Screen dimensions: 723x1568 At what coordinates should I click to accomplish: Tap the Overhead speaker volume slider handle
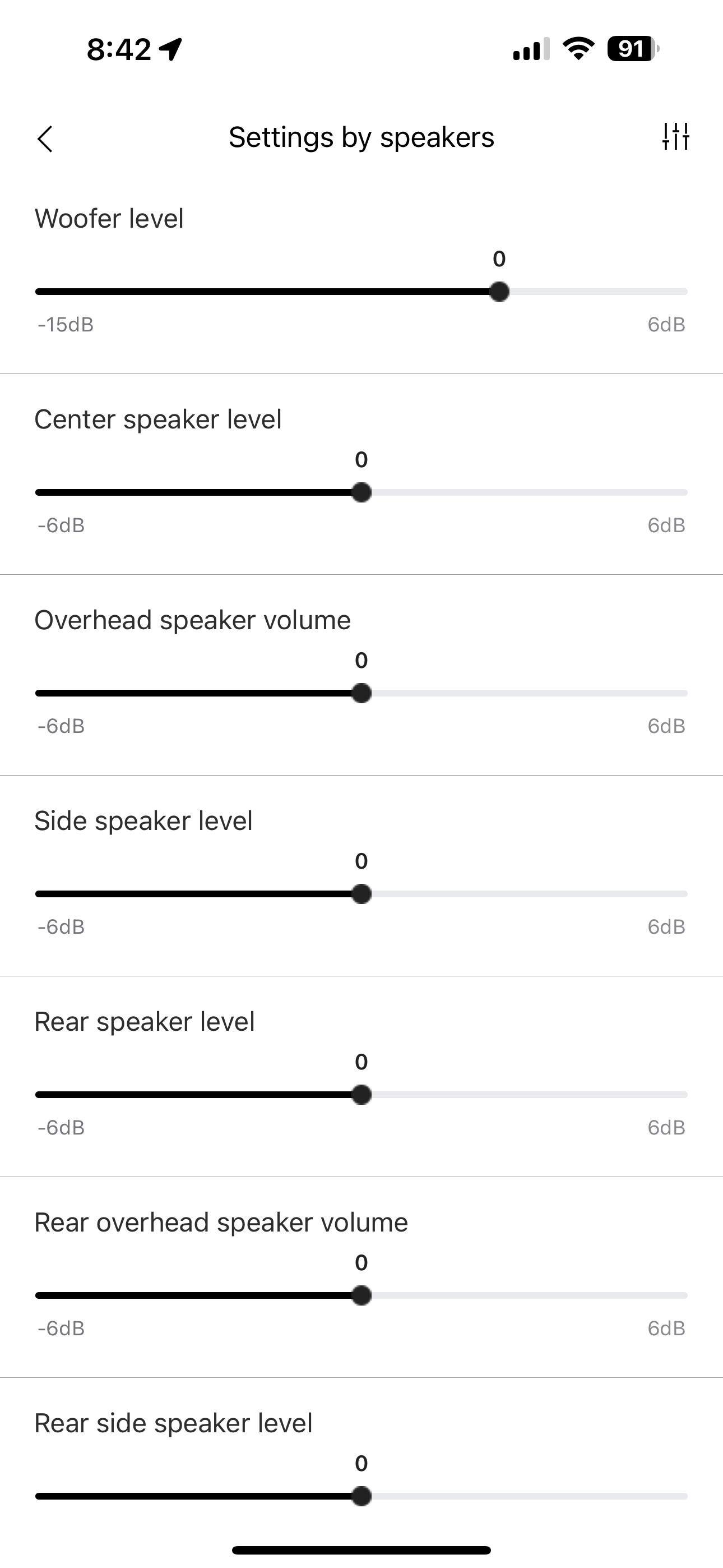click(361, 693)
